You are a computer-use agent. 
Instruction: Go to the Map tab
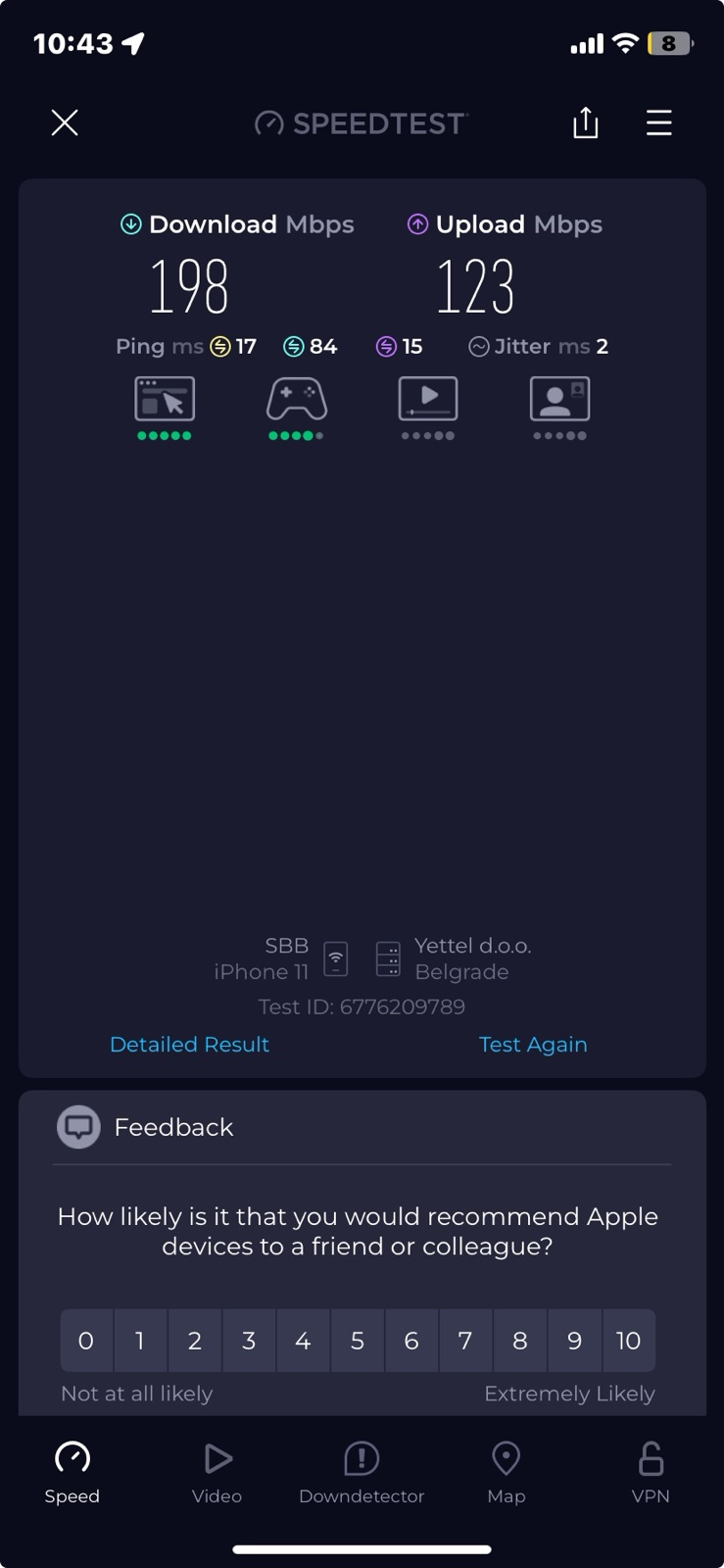tap(506, 1473)
